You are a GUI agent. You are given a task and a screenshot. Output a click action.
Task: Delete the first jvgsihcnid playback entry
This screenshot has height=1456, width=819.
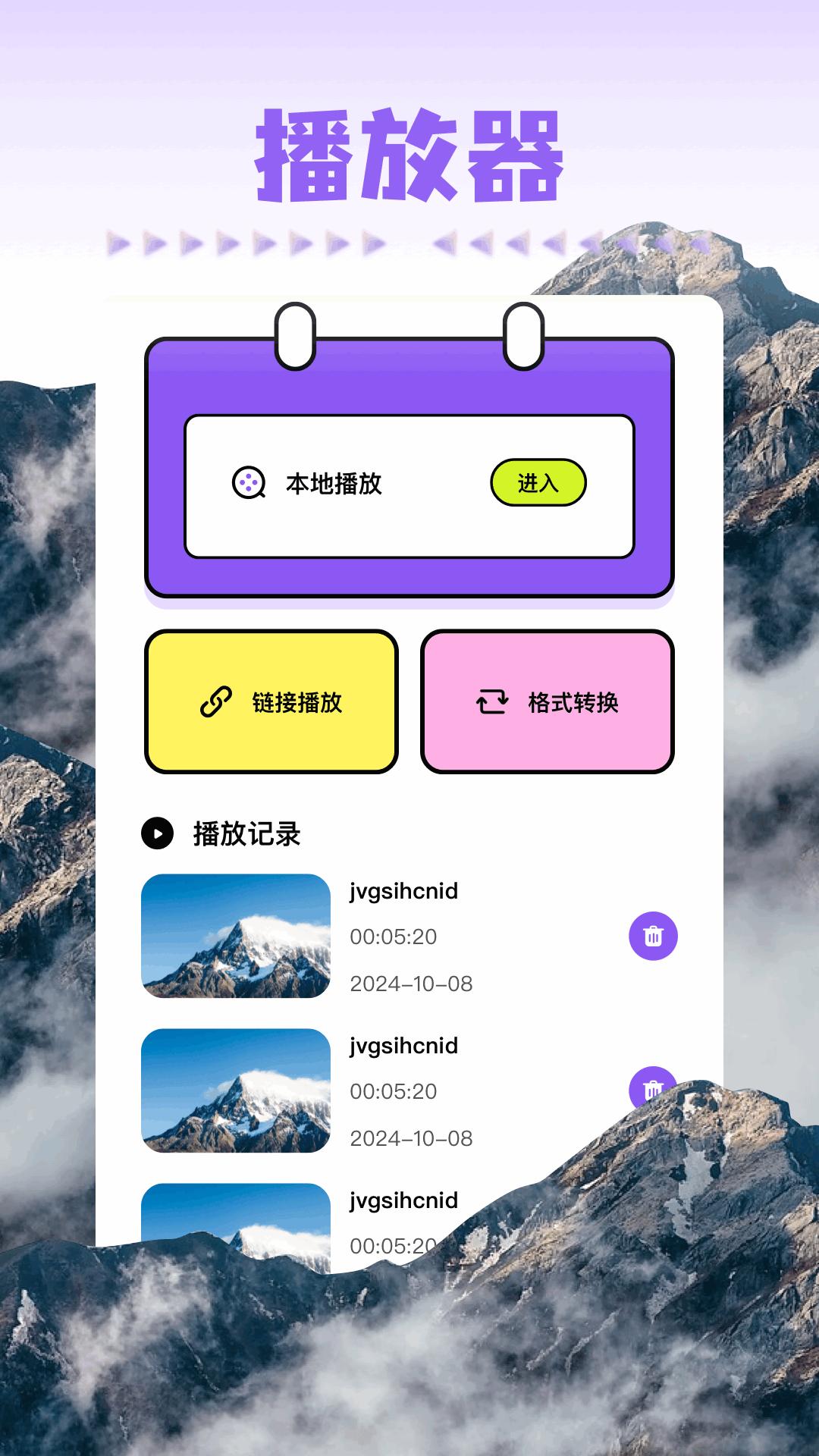(652, 937)
